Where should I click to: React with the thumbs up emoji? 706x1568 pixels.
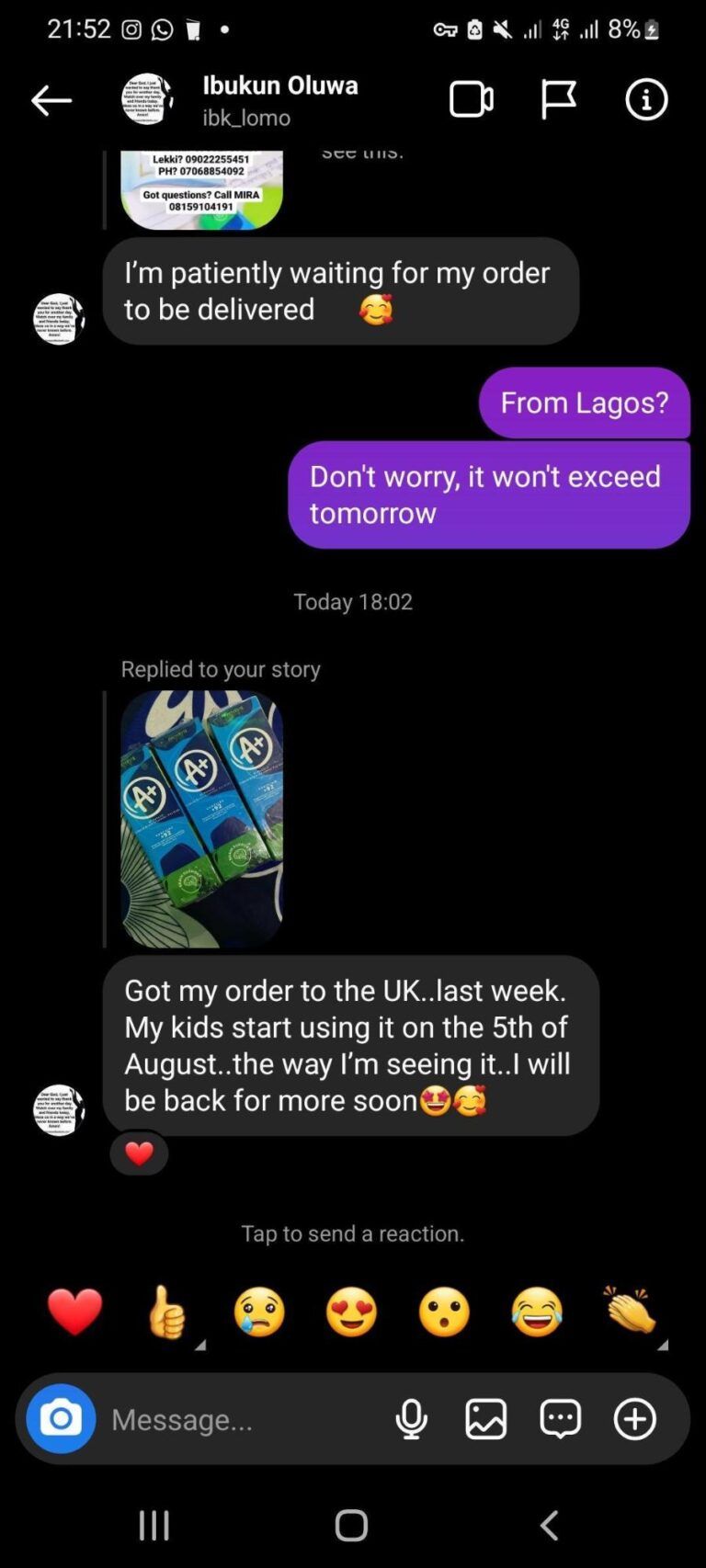point(167,1311)
